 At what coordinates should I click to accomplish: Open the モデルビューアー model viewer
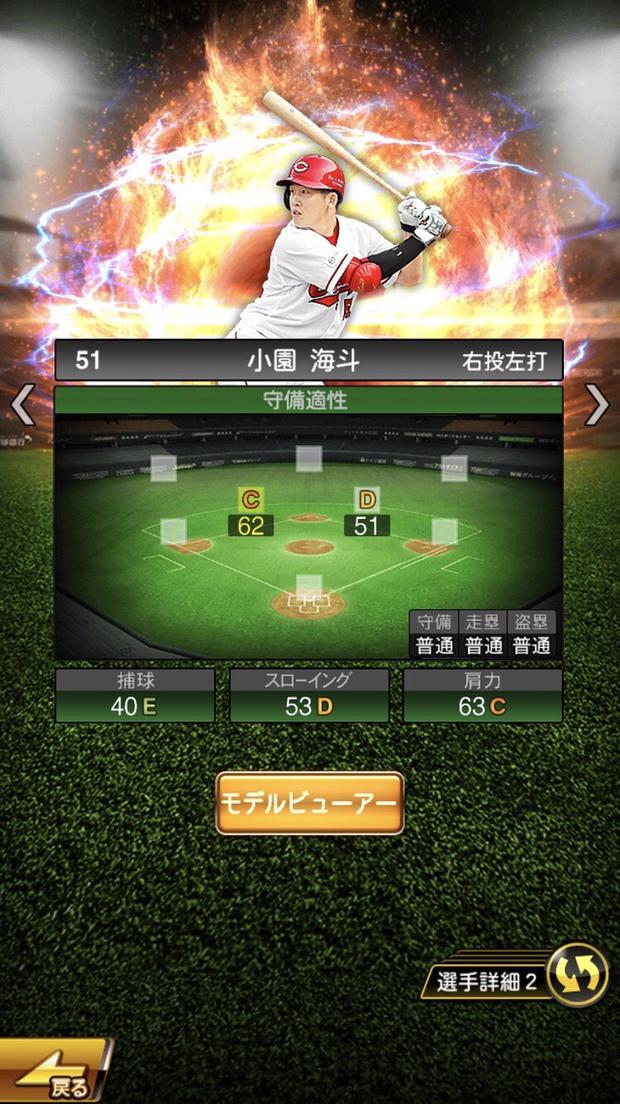(309, 803)
